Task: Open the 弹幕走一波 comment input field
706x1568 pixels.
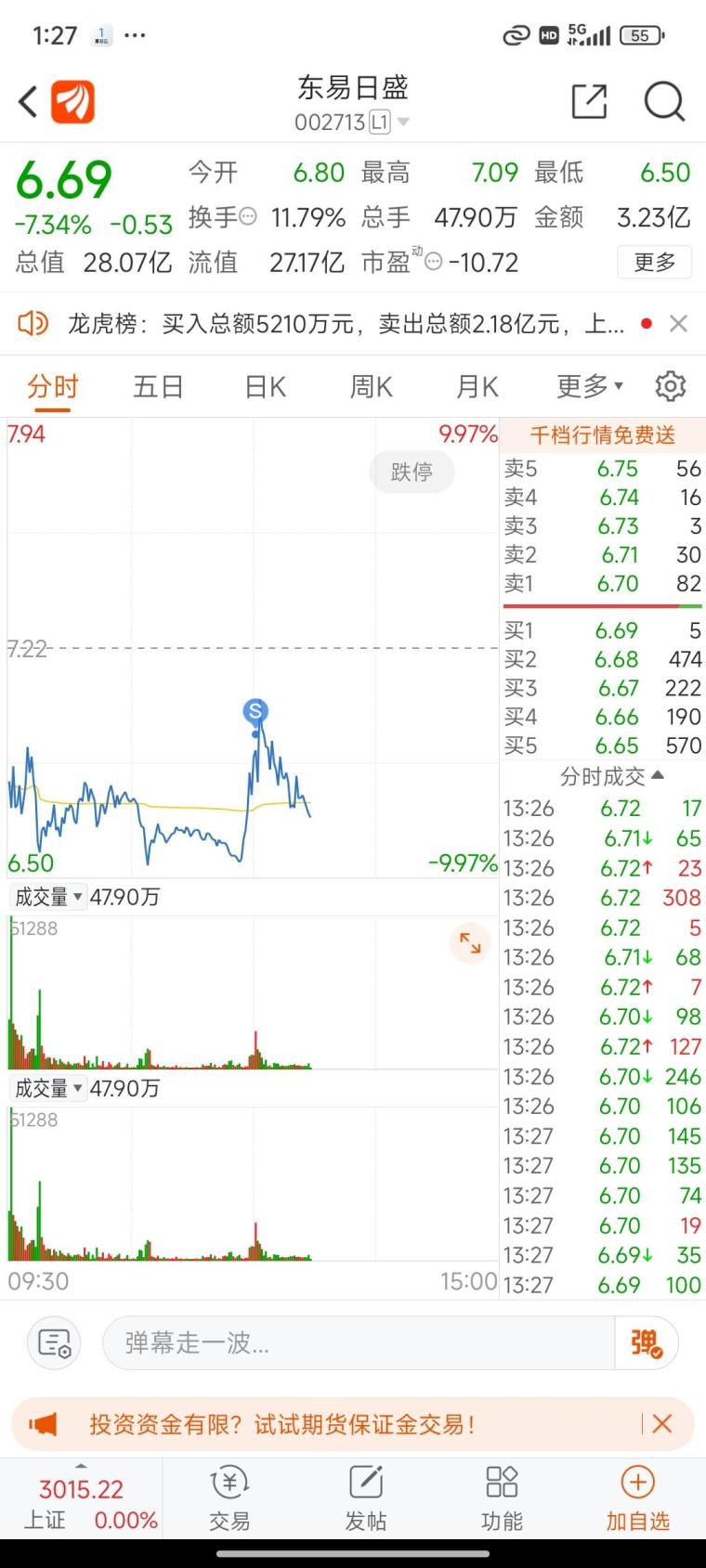Action: point(359,1342)
